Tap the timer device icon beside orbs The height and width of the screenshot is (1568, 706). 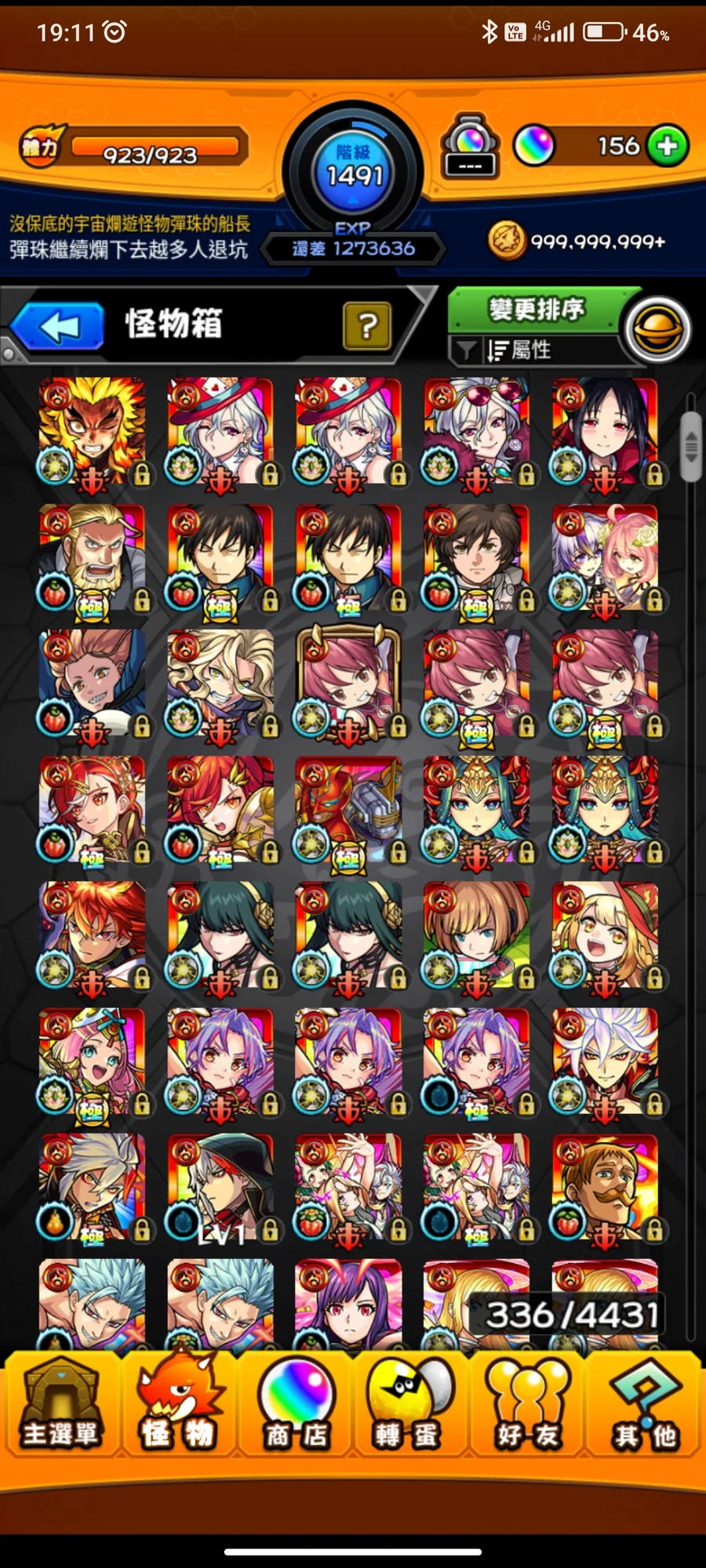469,146
